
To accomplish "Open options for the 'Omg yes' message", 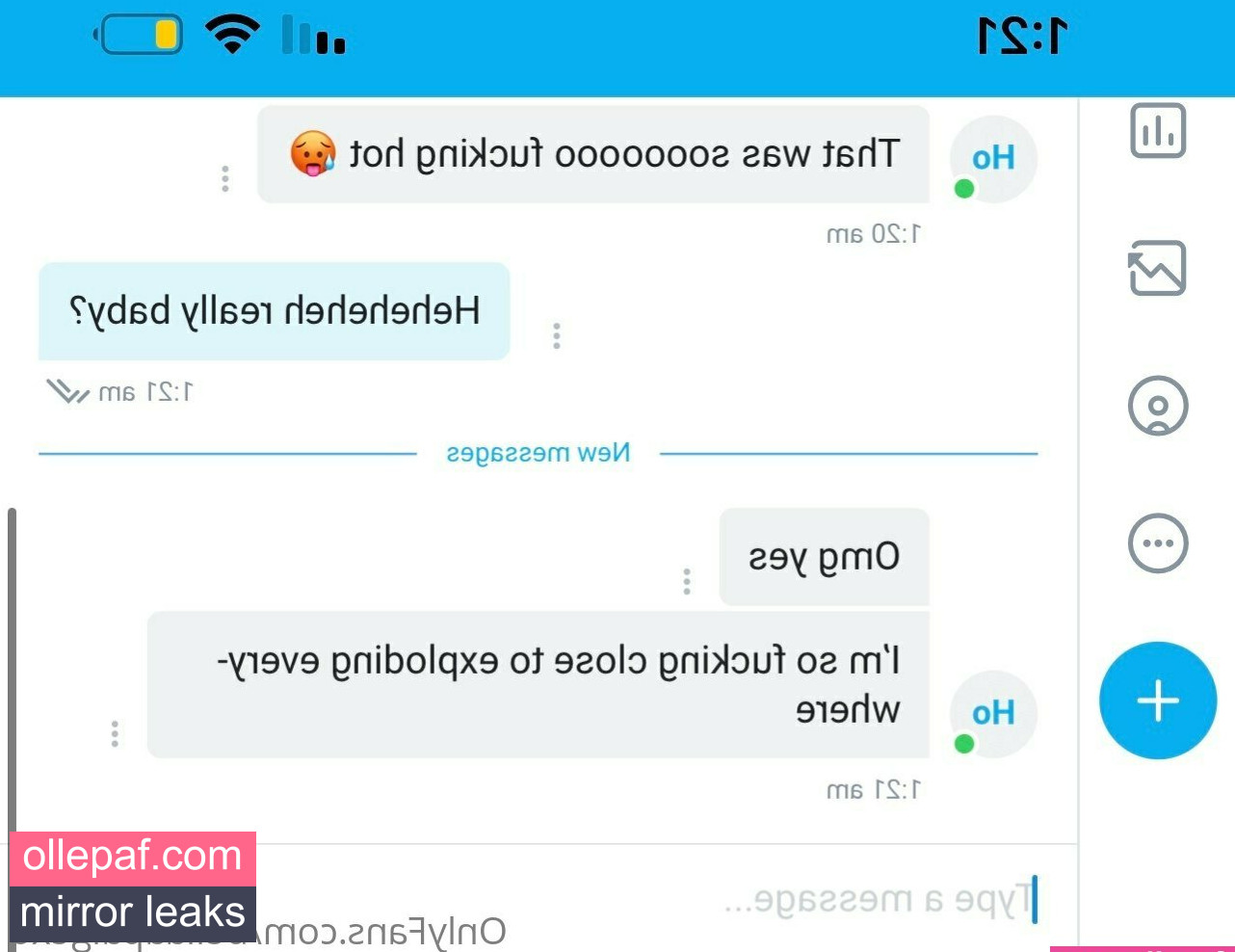I will pos(686,582).
